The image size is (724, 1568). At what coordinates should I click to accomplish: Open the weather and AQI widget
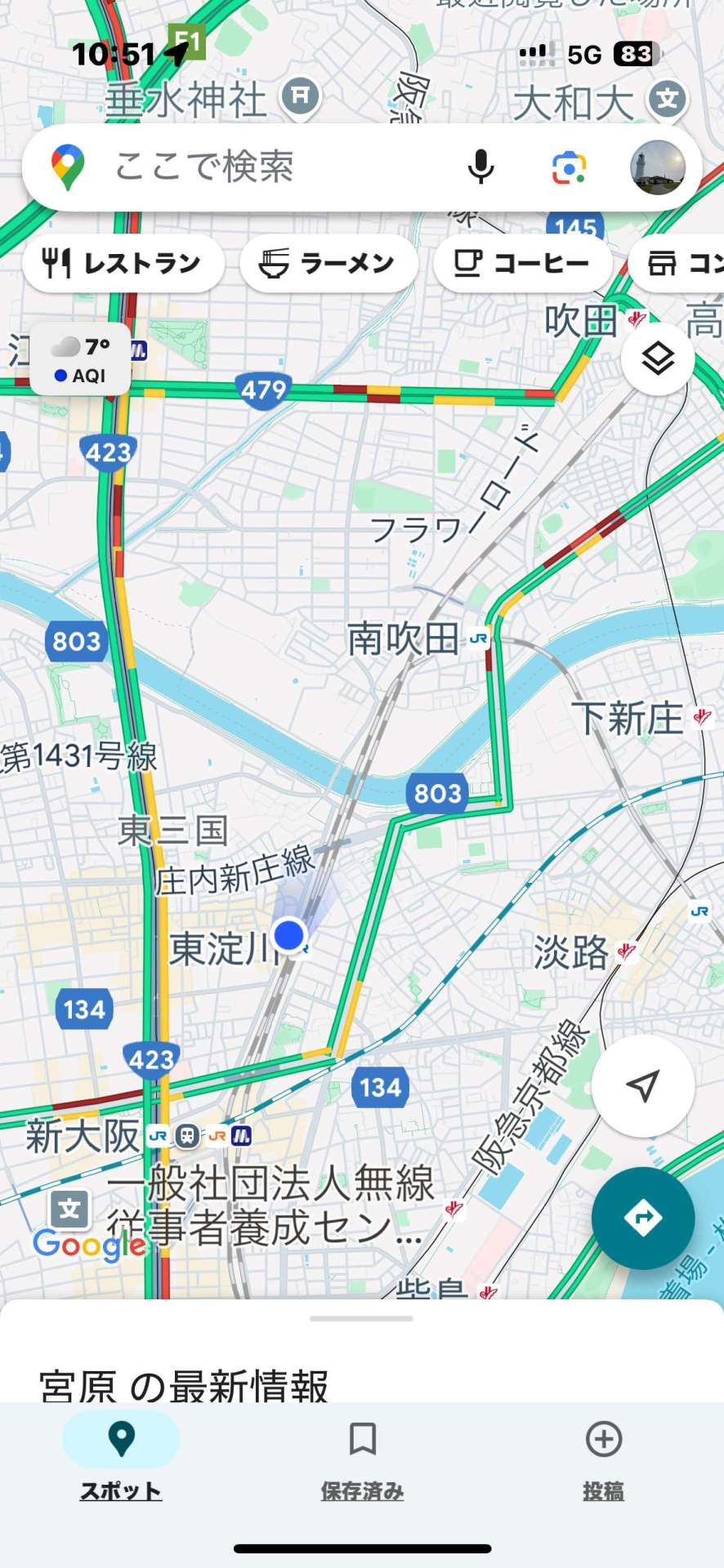80,359
